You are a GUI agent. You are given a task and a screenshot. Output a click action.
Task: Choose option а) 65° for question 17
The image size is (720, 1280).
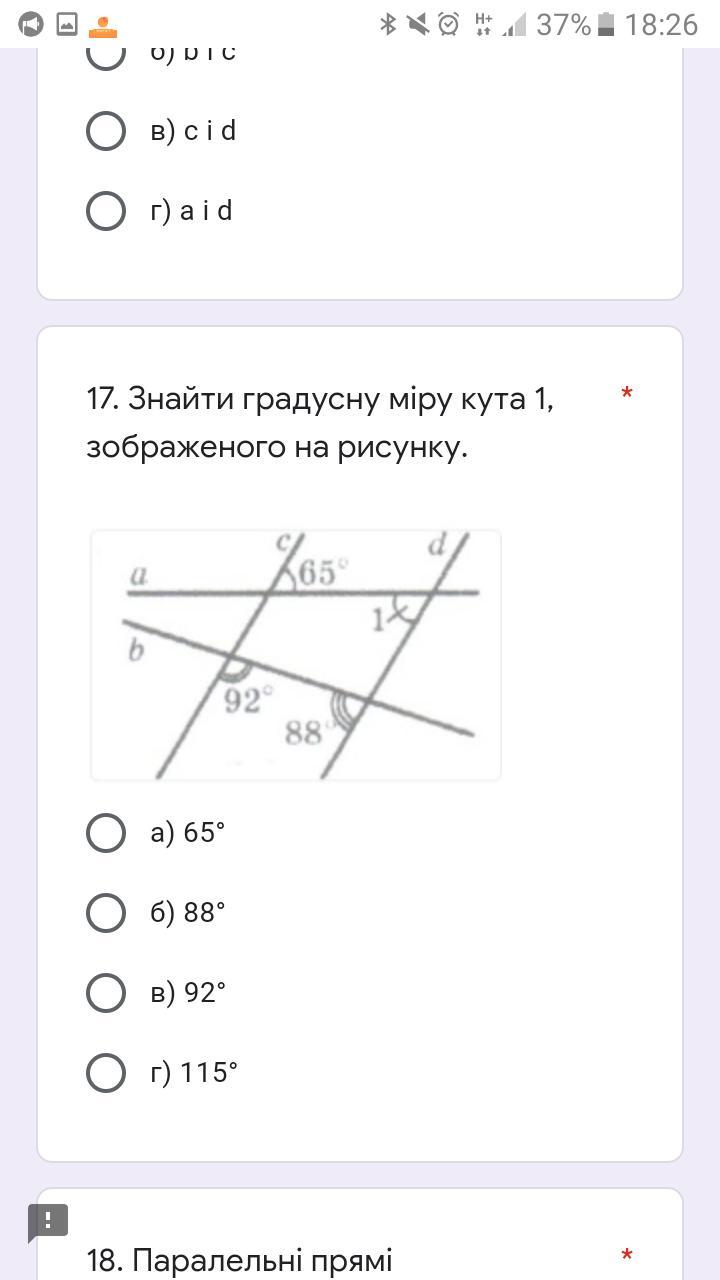click(x=106, y=832)
